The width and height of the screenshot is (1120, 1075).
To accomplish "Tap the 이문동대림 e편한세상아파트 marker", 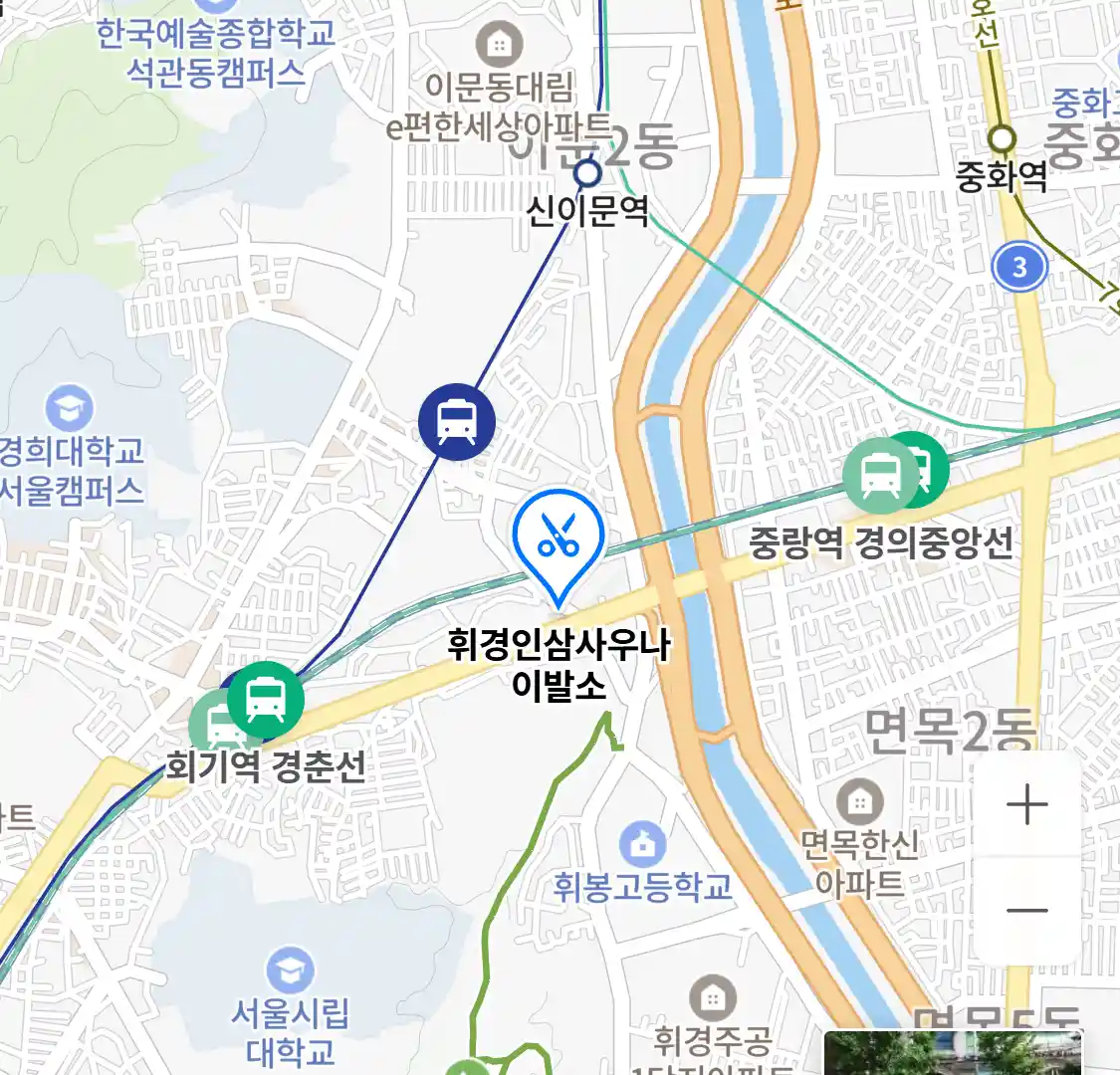I will tap(499, 44).
